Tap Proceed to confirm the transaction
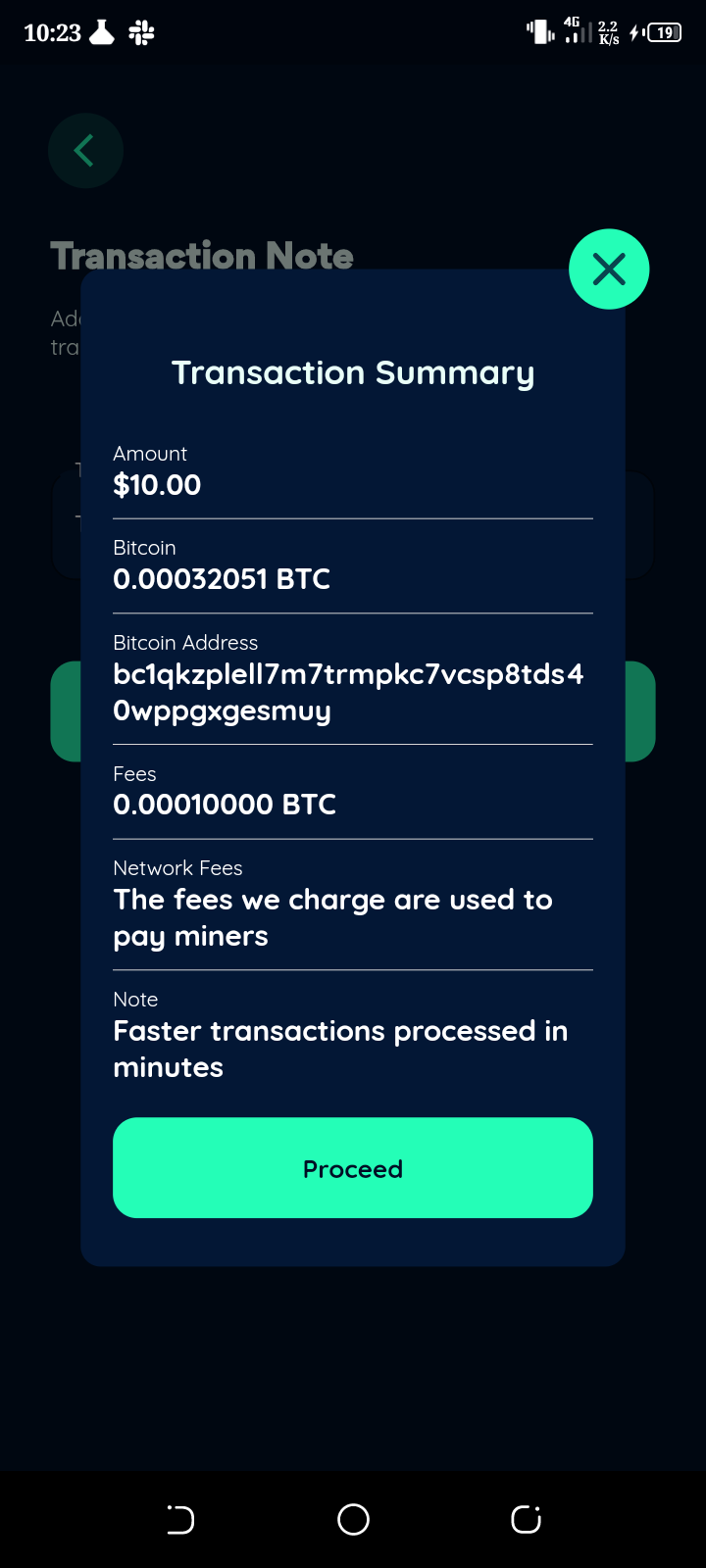The width and height of the screenshot is (706, 1568). [353, 1168]
